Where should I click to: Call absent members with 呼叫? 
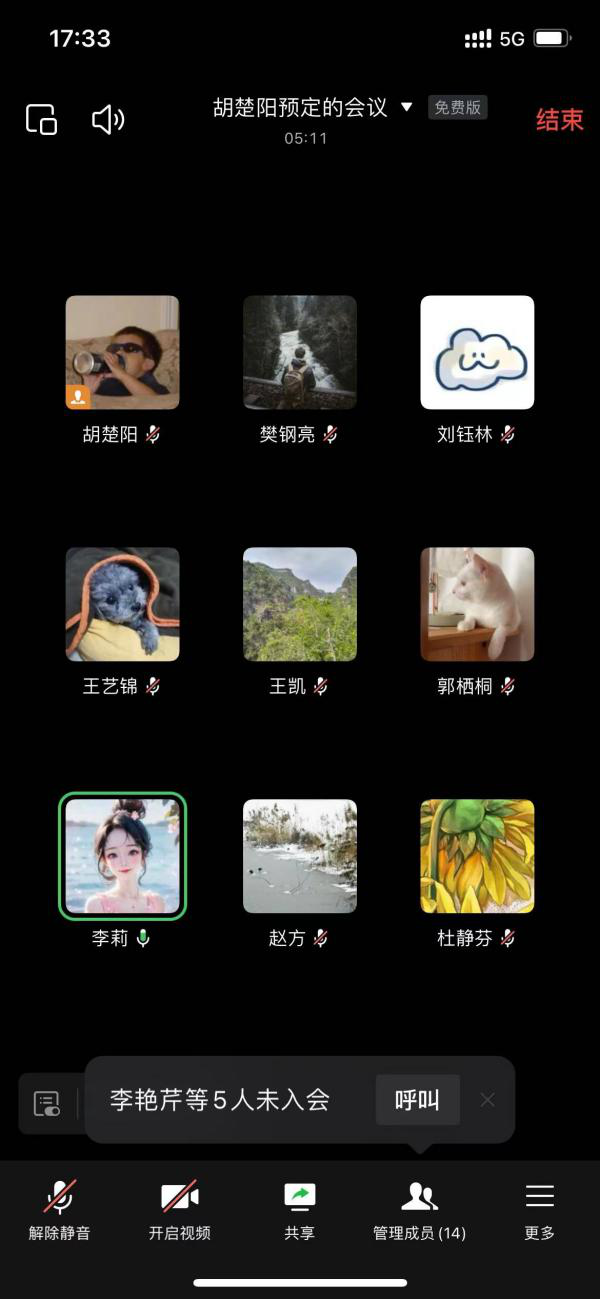click(417, 1100)
